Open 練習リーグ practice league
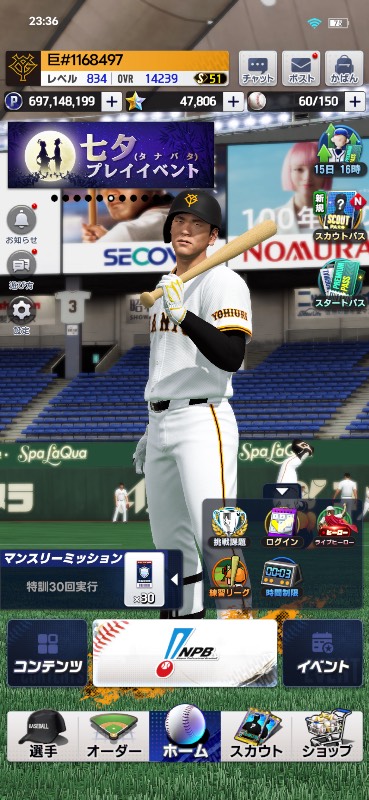The width and height of the screenshot is (369, 800). click(231, 578)
